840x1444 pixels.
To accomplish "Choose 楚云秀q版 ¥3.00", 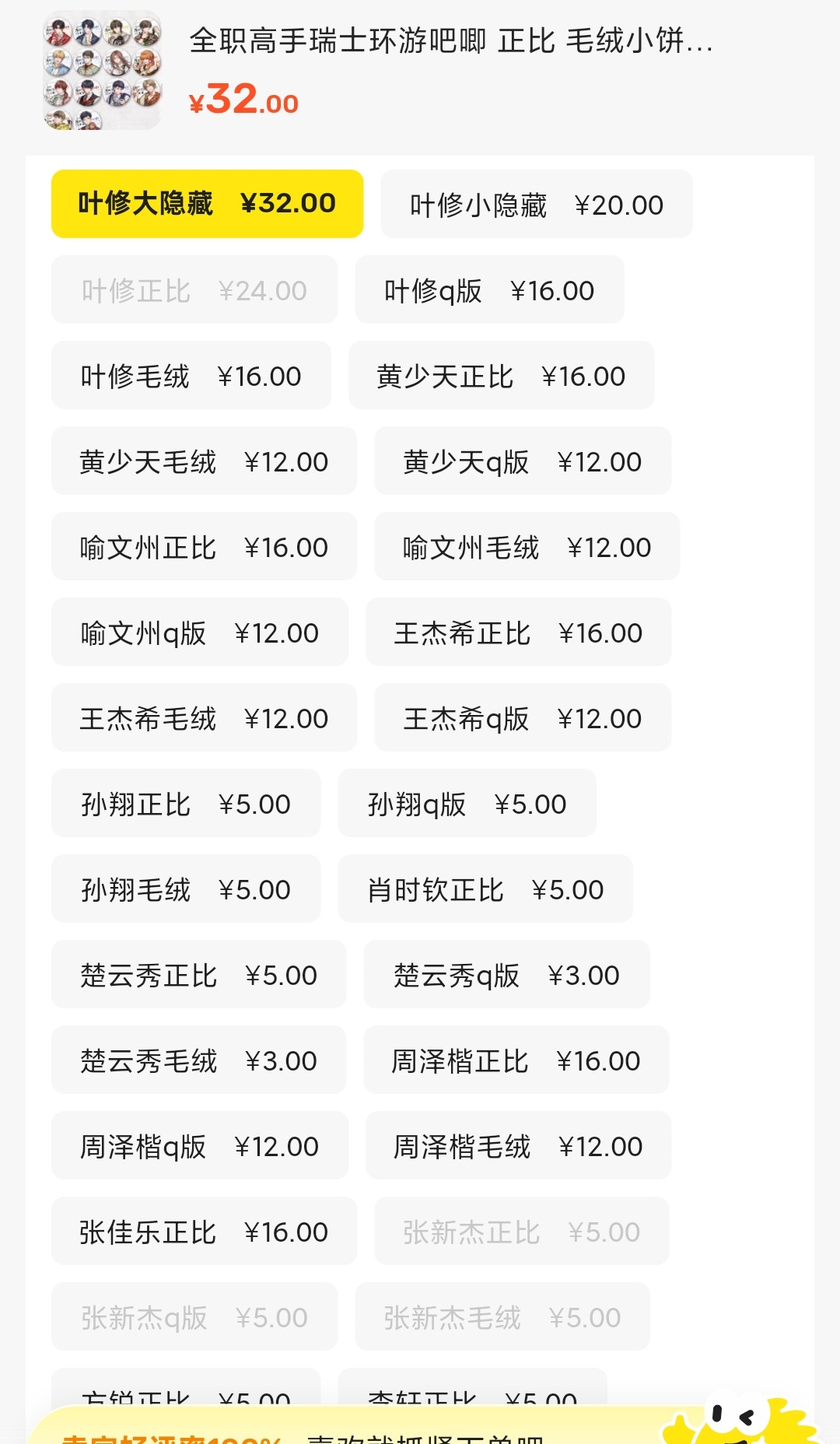I will click(506, 975).
